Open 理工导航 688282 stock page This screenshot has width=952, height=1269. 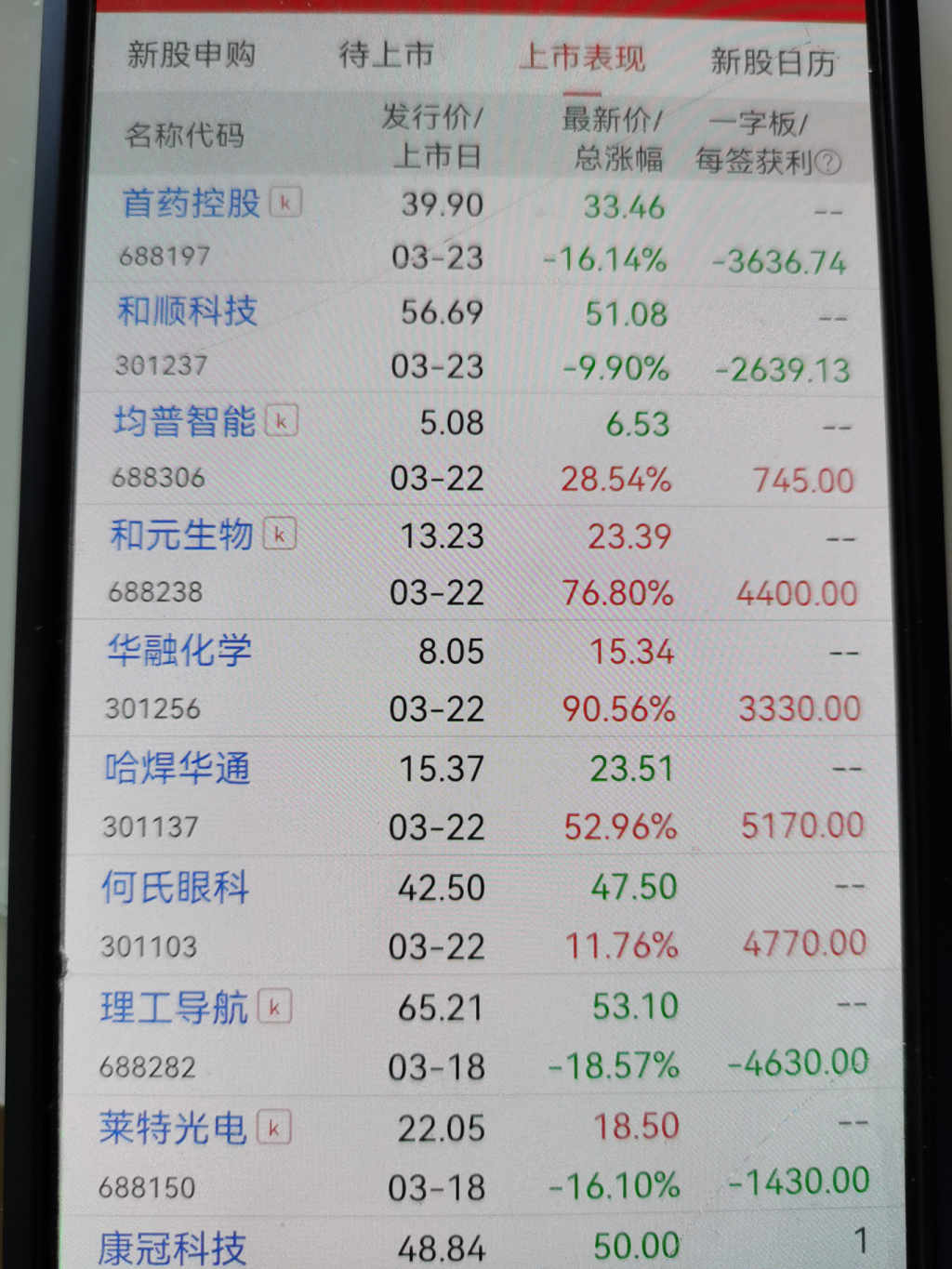coord(174,1008)
